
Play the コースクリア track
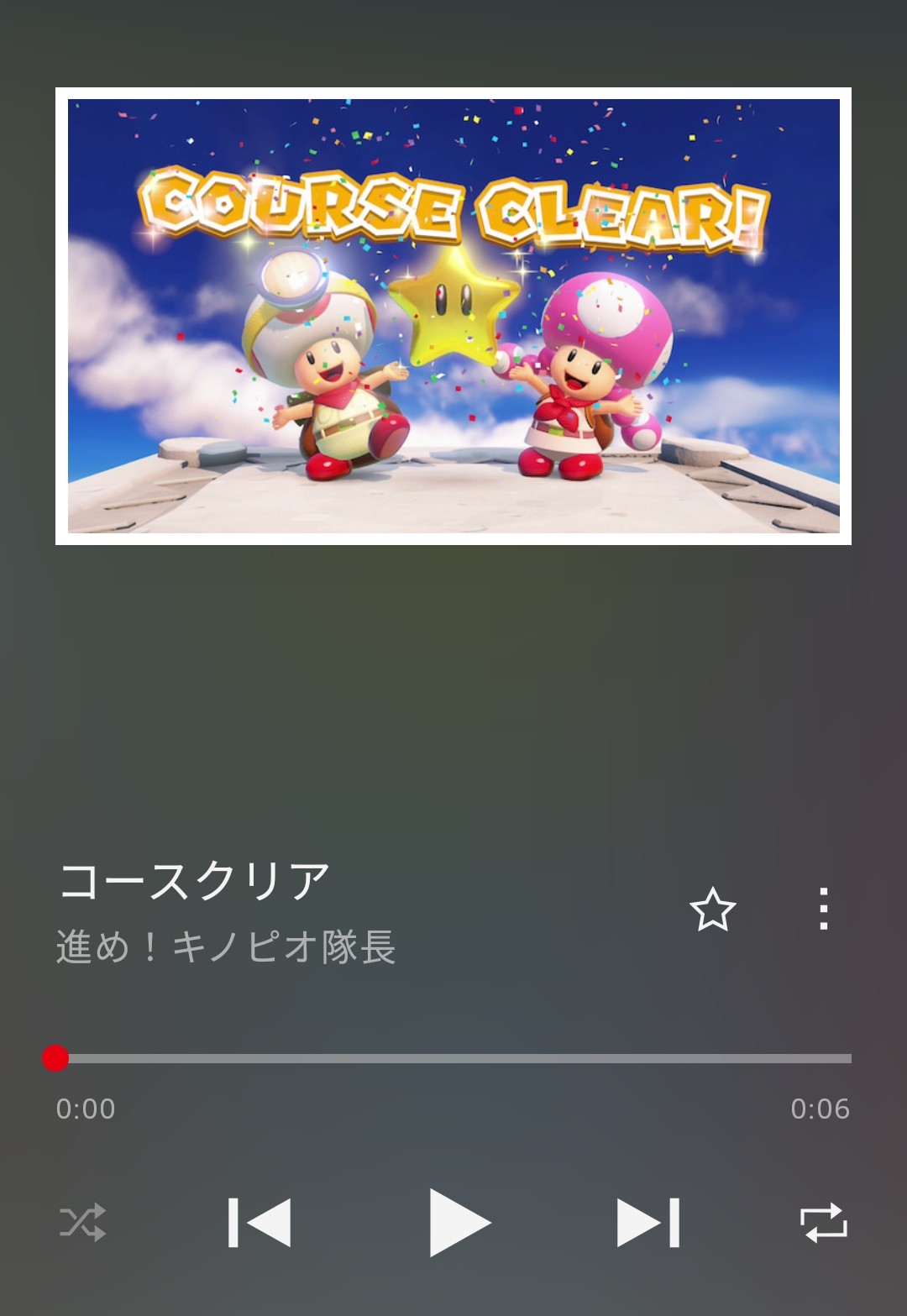tap(458, 1222)
